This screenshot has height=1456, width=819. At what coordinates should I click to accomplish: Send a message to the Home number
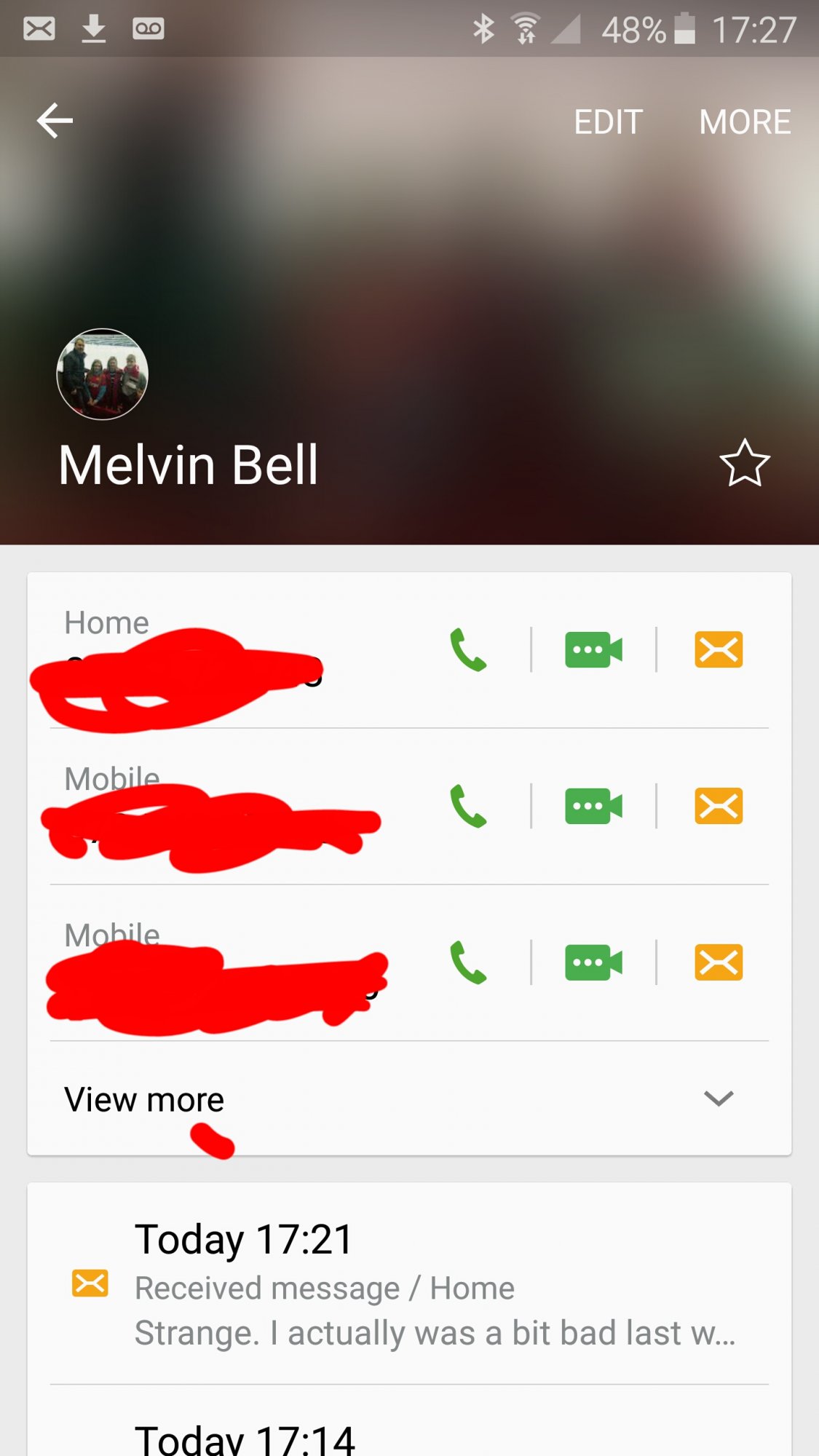tap(719, 649)
